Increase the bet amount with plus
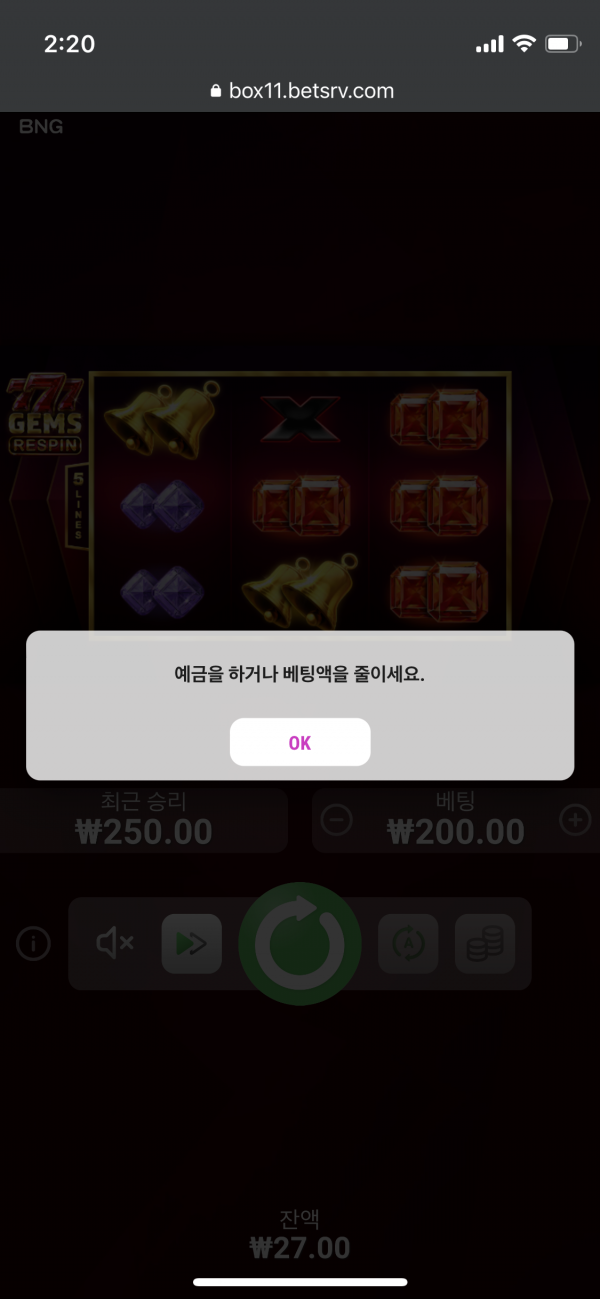 [x=575, y=821]
